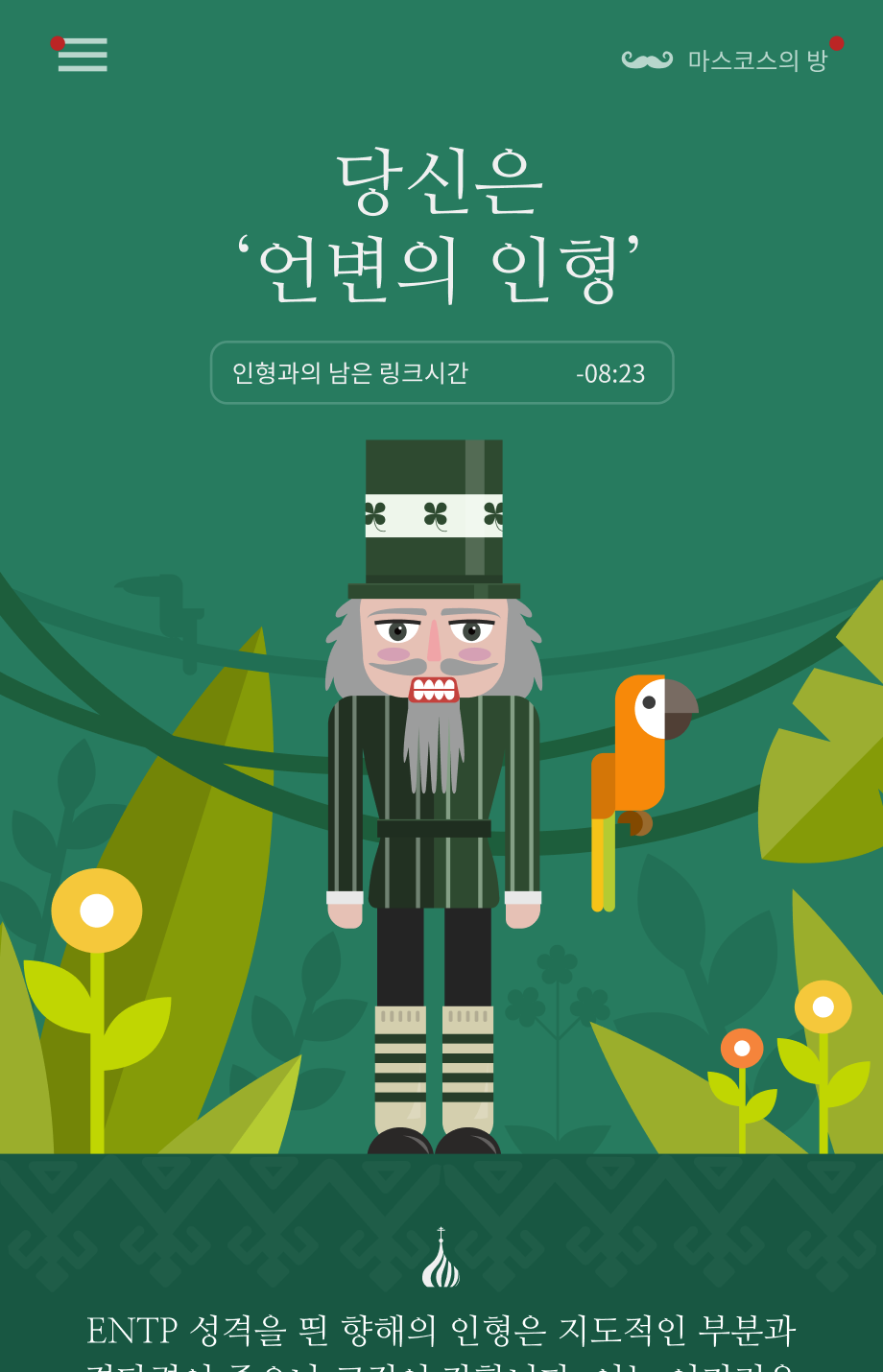The width and height of the screenshot is (883, 1372).
Task: Open the hamburger menu
Action: (x=83, y=55)
